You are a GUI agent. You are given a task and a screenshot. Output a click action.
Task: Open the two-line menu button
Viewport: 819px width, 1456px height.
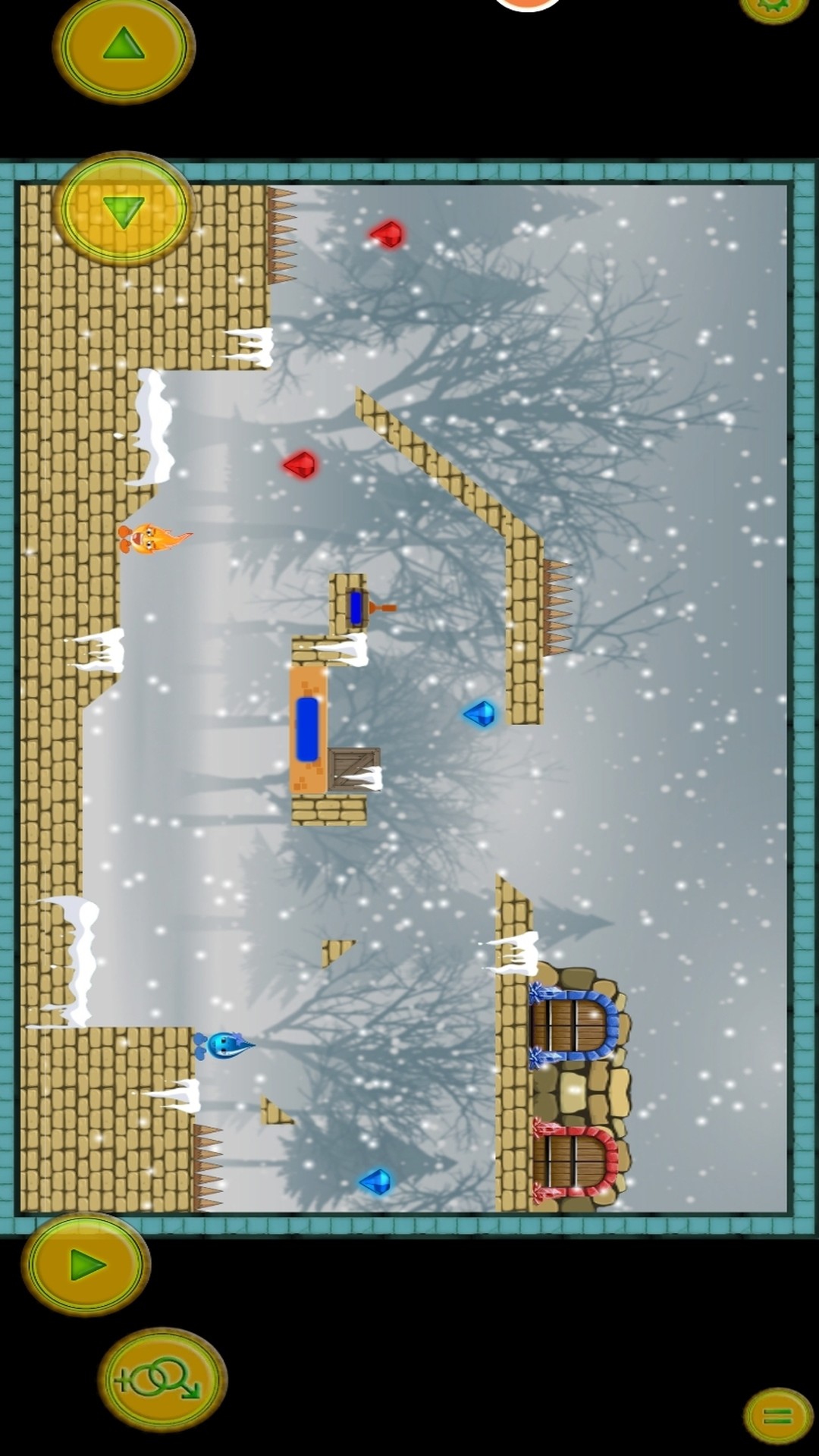(777, 1415)
